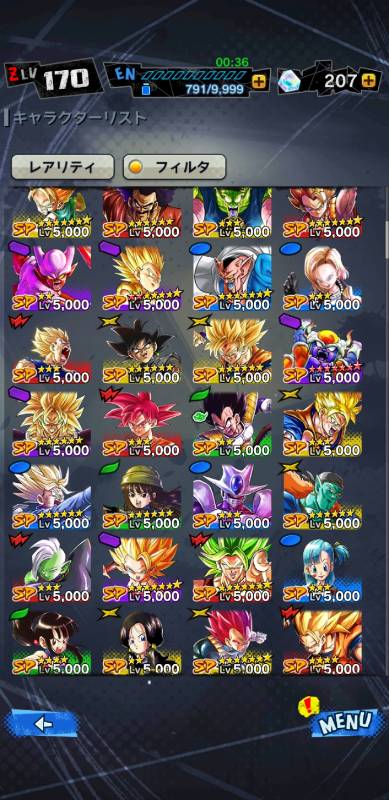Select the Ginyu Force multi-character tile
The image size is (389, 800).
(323, 352)
